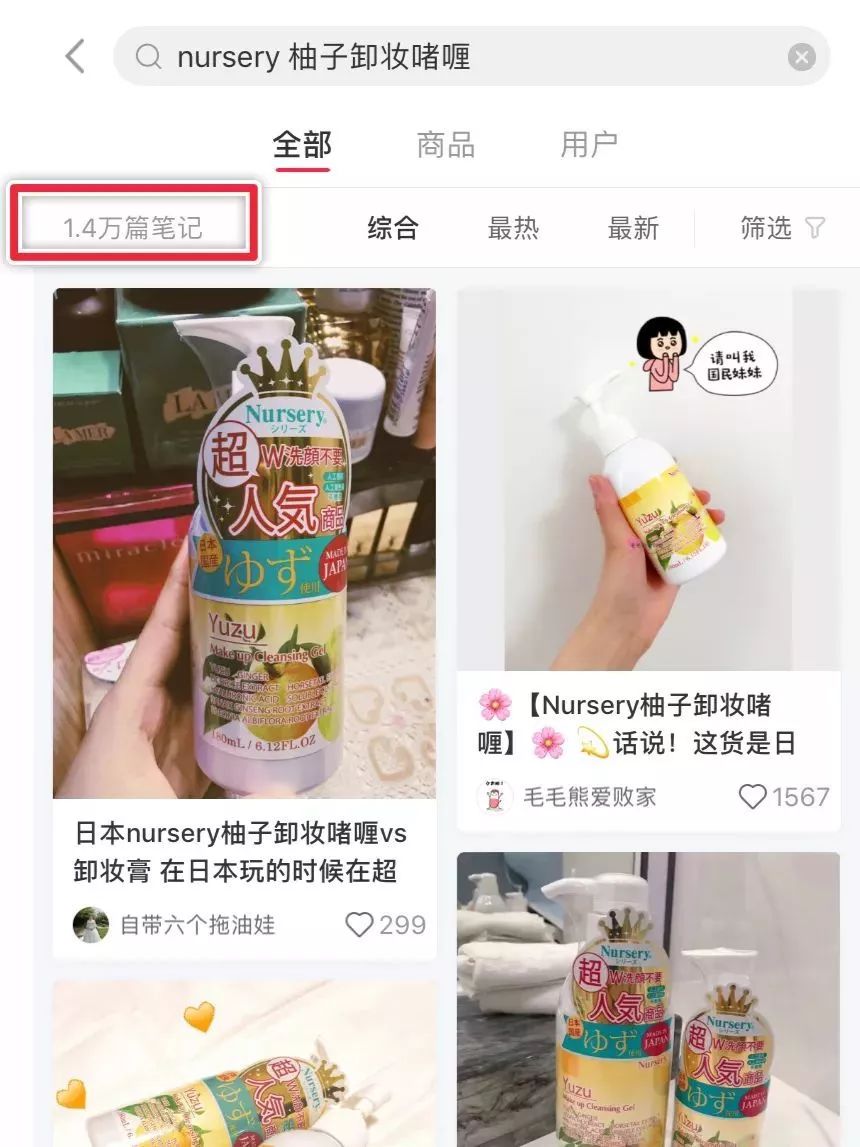Click the clear (x) icon in search field
Image resolution: width=860 pixels, height=1147 pixels.
801,56
